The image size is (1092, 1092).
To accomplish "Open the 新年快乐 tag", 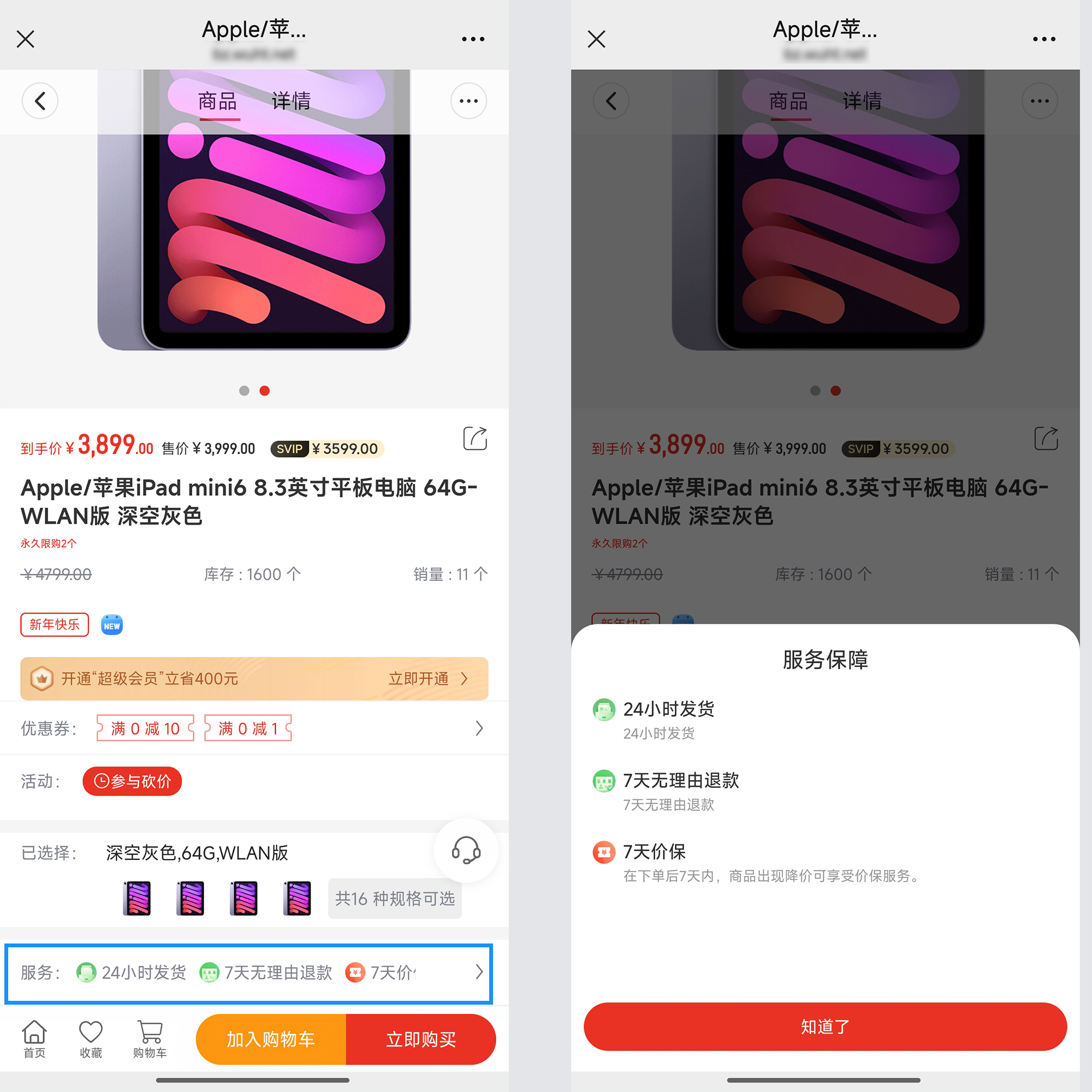I will [55, 625].
